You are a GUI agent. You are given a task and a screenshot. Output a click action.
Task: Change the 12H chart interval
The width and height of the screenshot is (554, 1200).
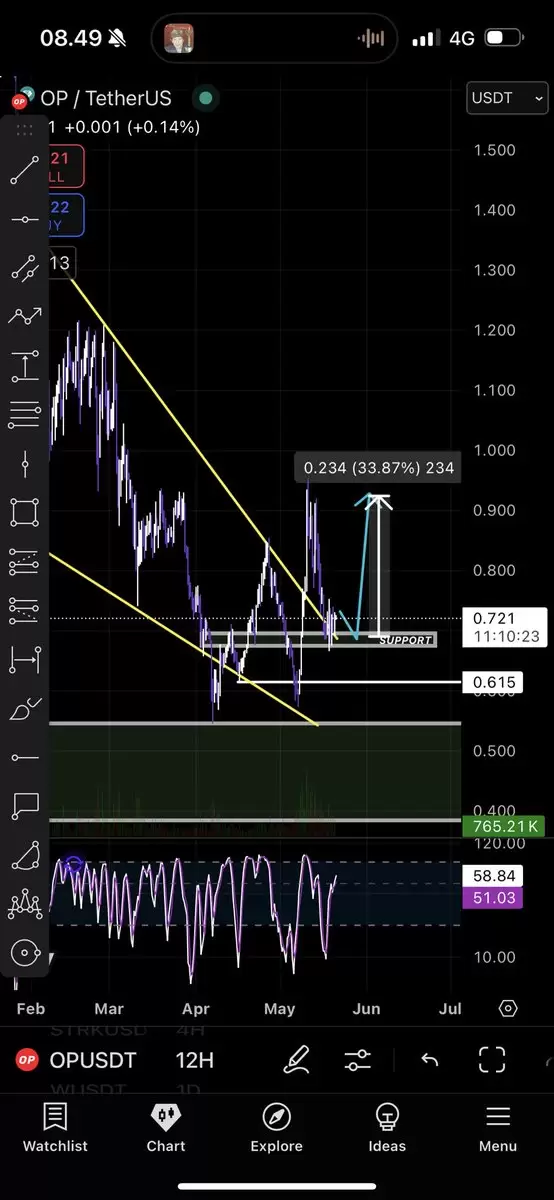coord(194,1060)
